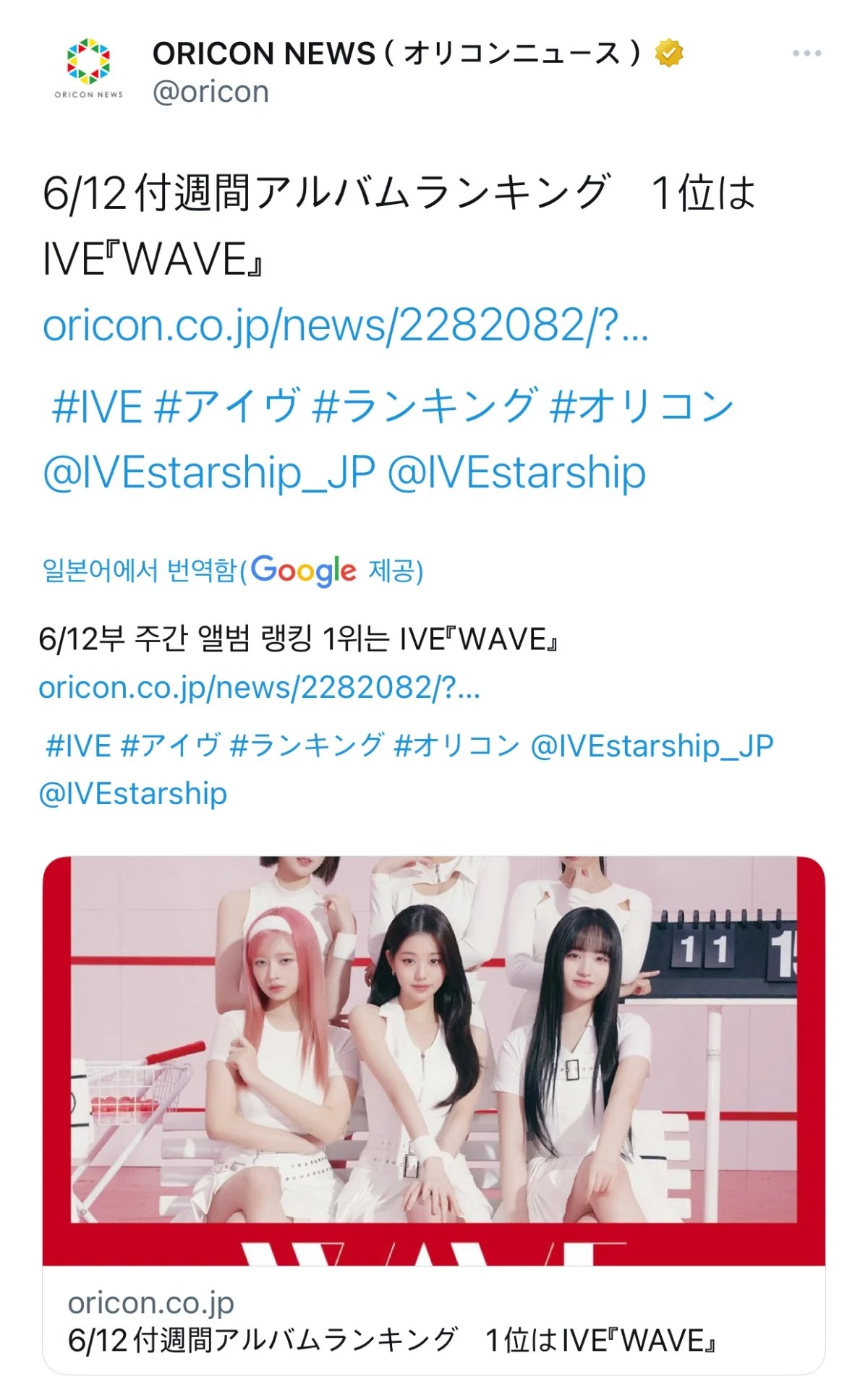Open the #IVE hashtag in original tweet
The height and width of the screenshot is (1400, 868).
pyautogui.click(x=97, y=406)
